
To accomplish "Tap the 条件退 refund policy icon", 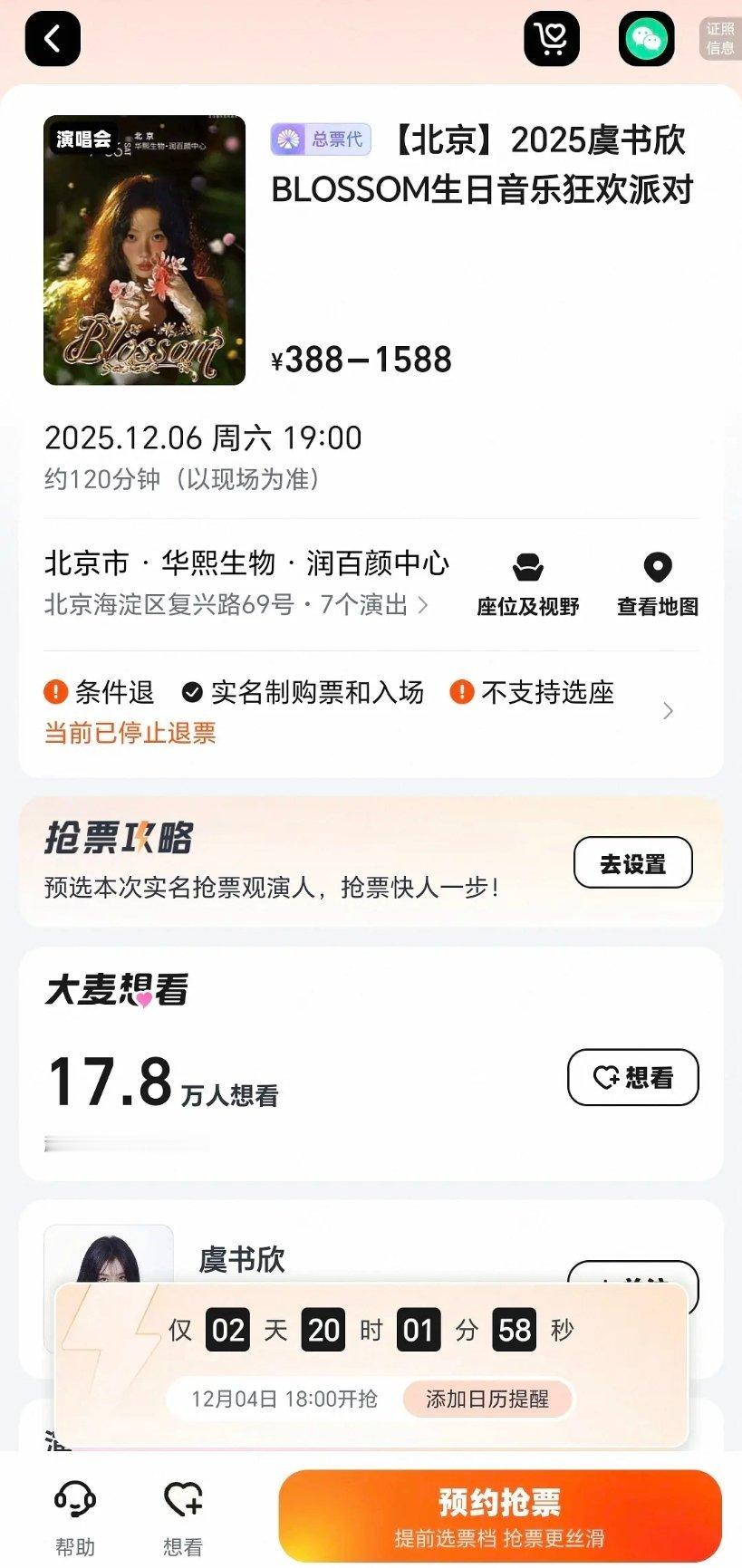I will (x=53, y=693).
